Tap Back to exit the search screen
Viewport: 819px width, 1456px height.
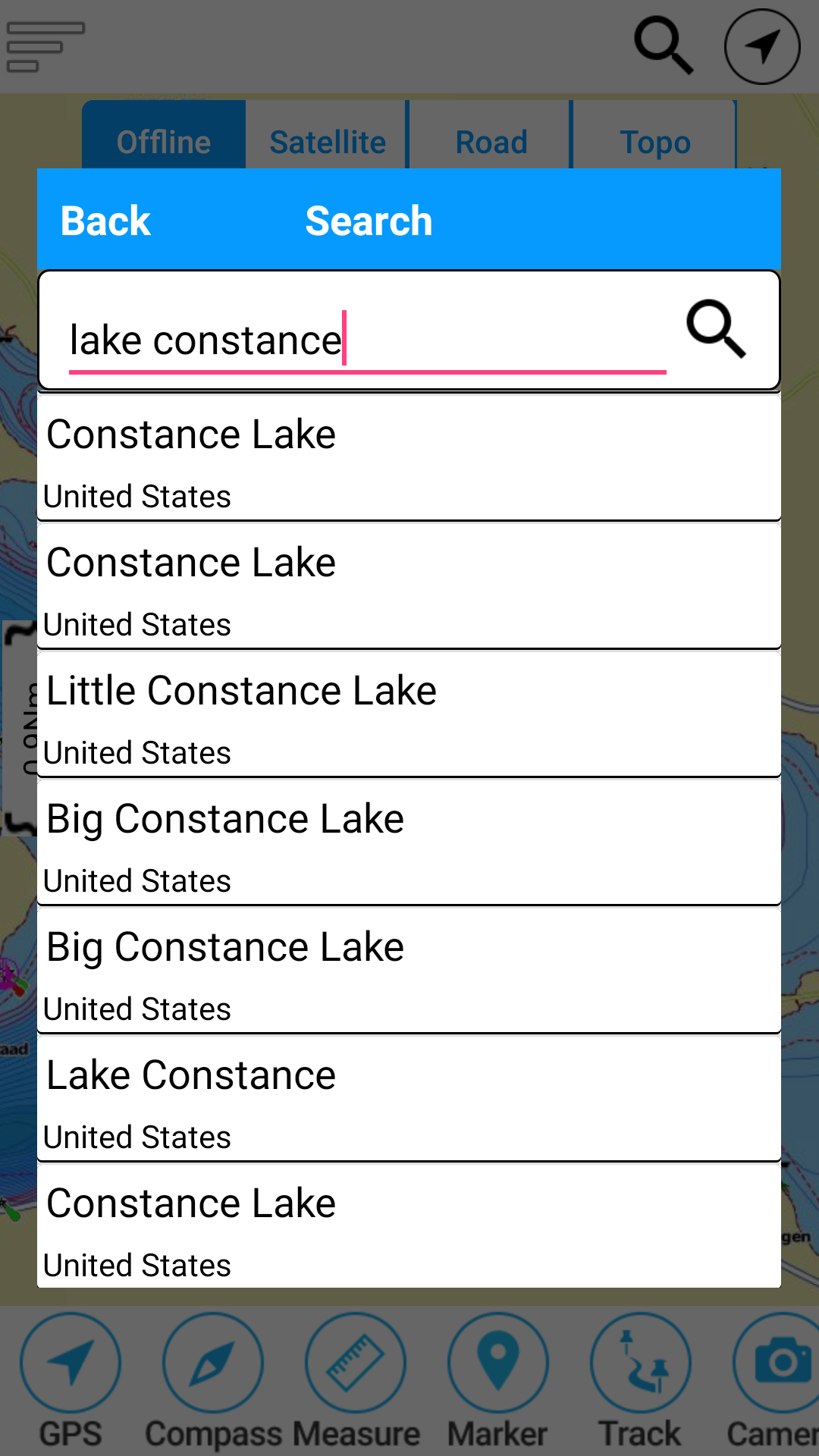[105, 221]
